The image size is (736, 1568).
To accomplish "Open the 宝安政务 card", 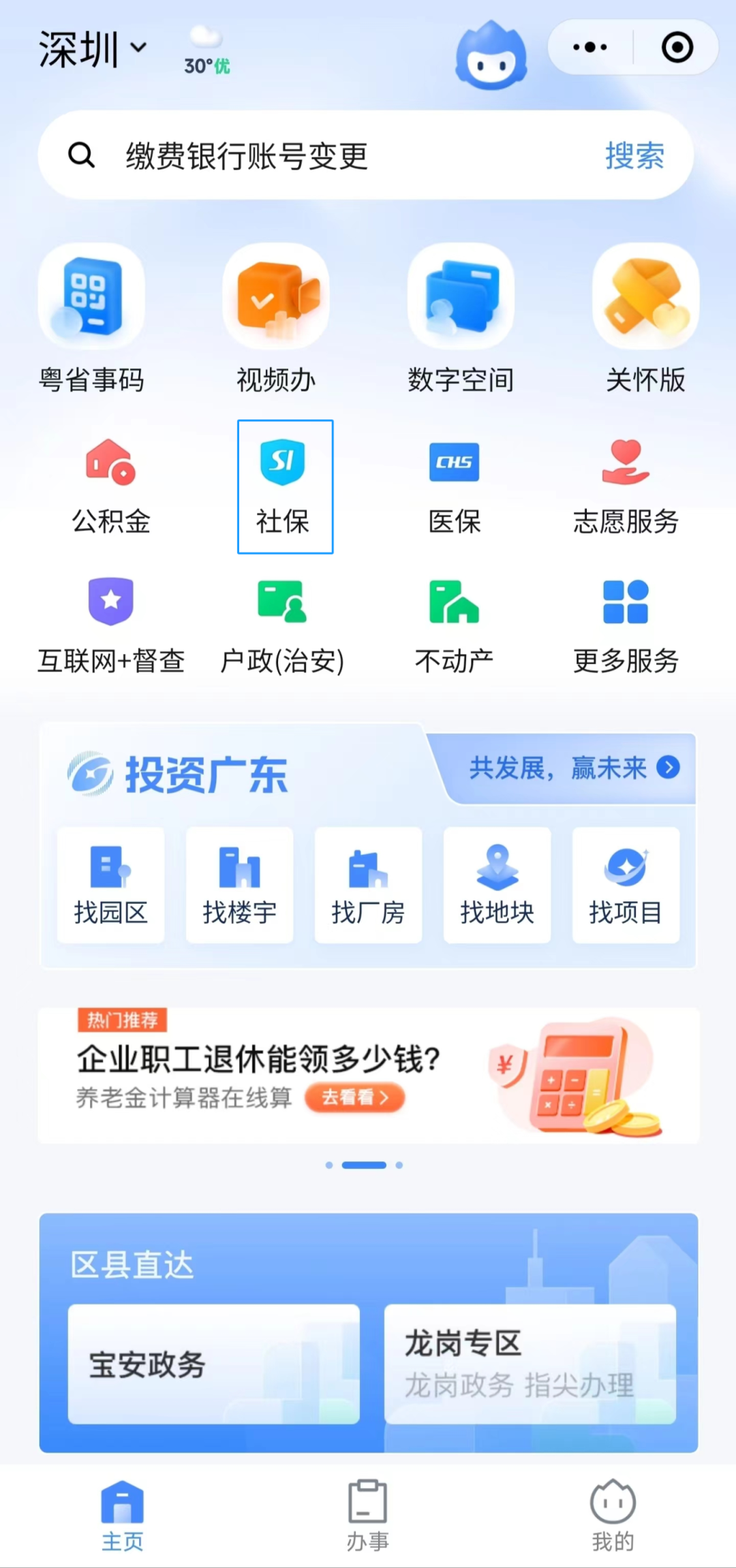I will click(x=213, y=1364).
